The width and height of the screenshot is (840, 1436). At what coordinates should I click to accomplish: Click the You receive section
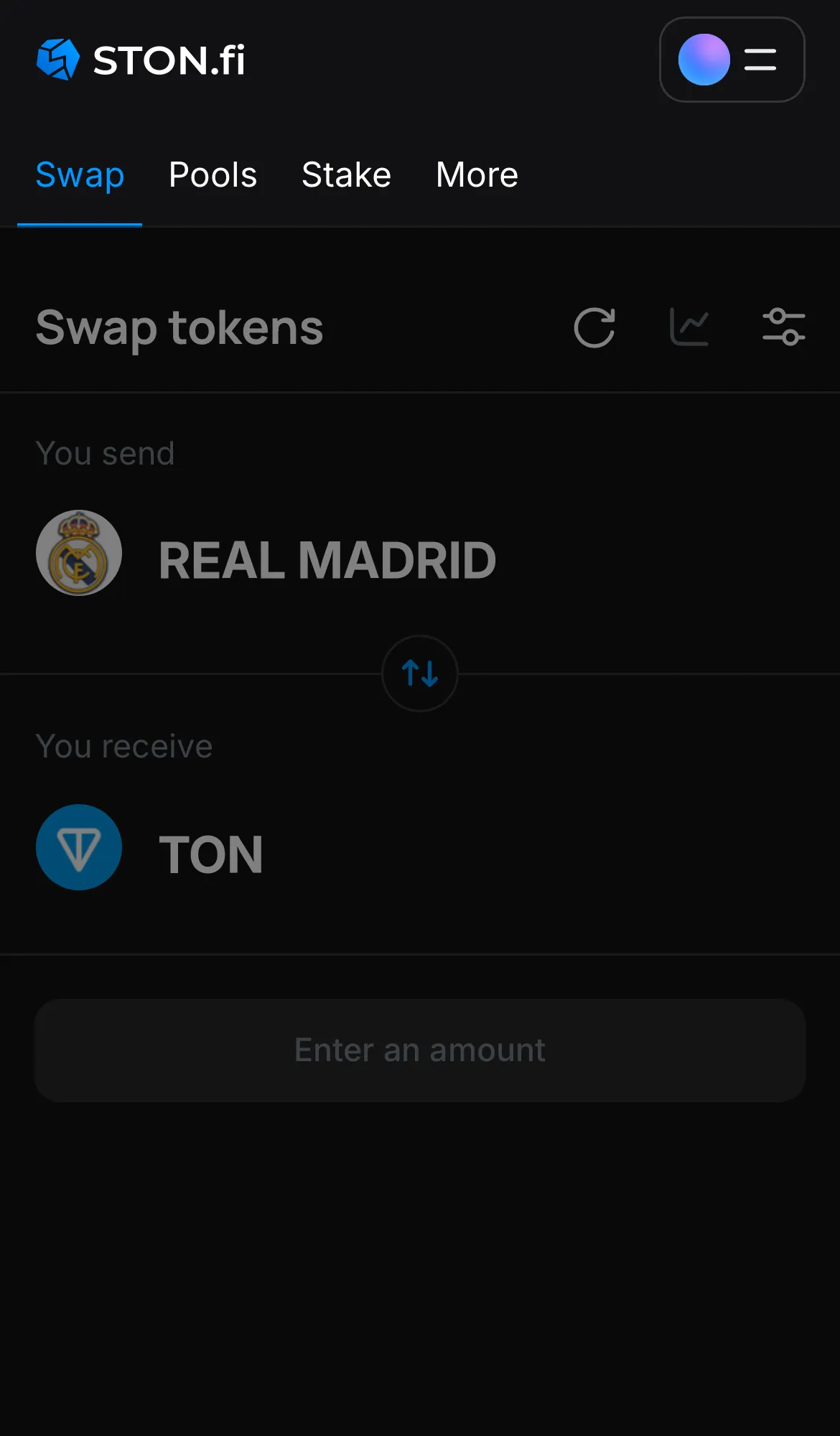click(124, 745)
